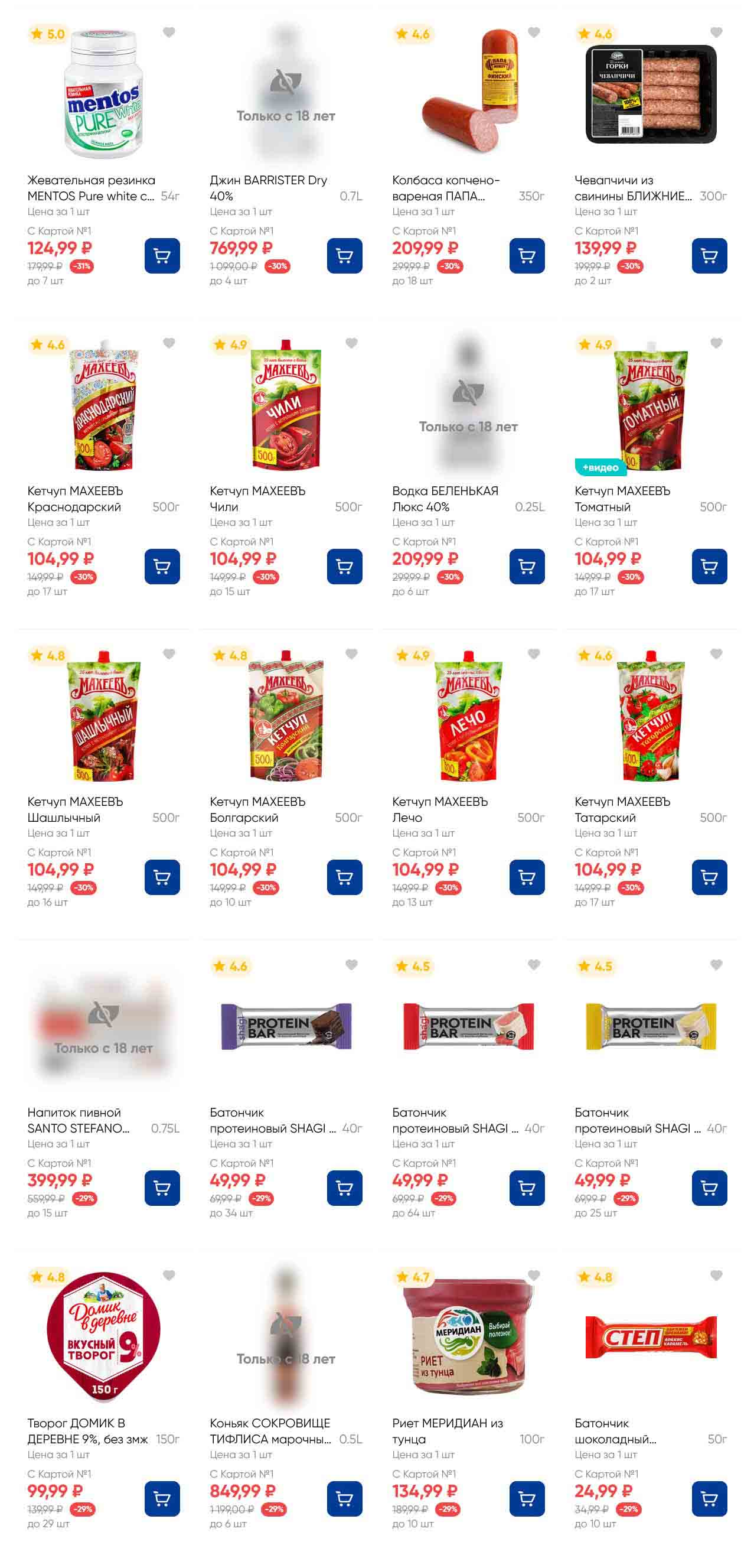This screenshot has width=754, height=1568.
Task: Add Кетчуп МАХЕЕВЪ Краснодарский to cart
Action: coord(162,567)
